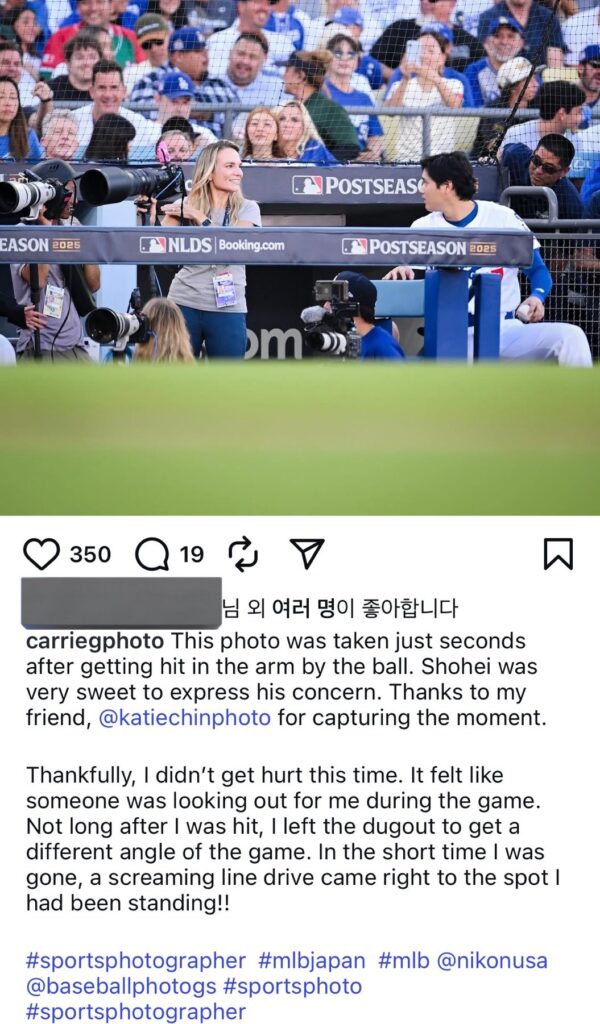Share post via paper plane icon
The width and height of the screenshot is (600, 1024).
point(307,553)
